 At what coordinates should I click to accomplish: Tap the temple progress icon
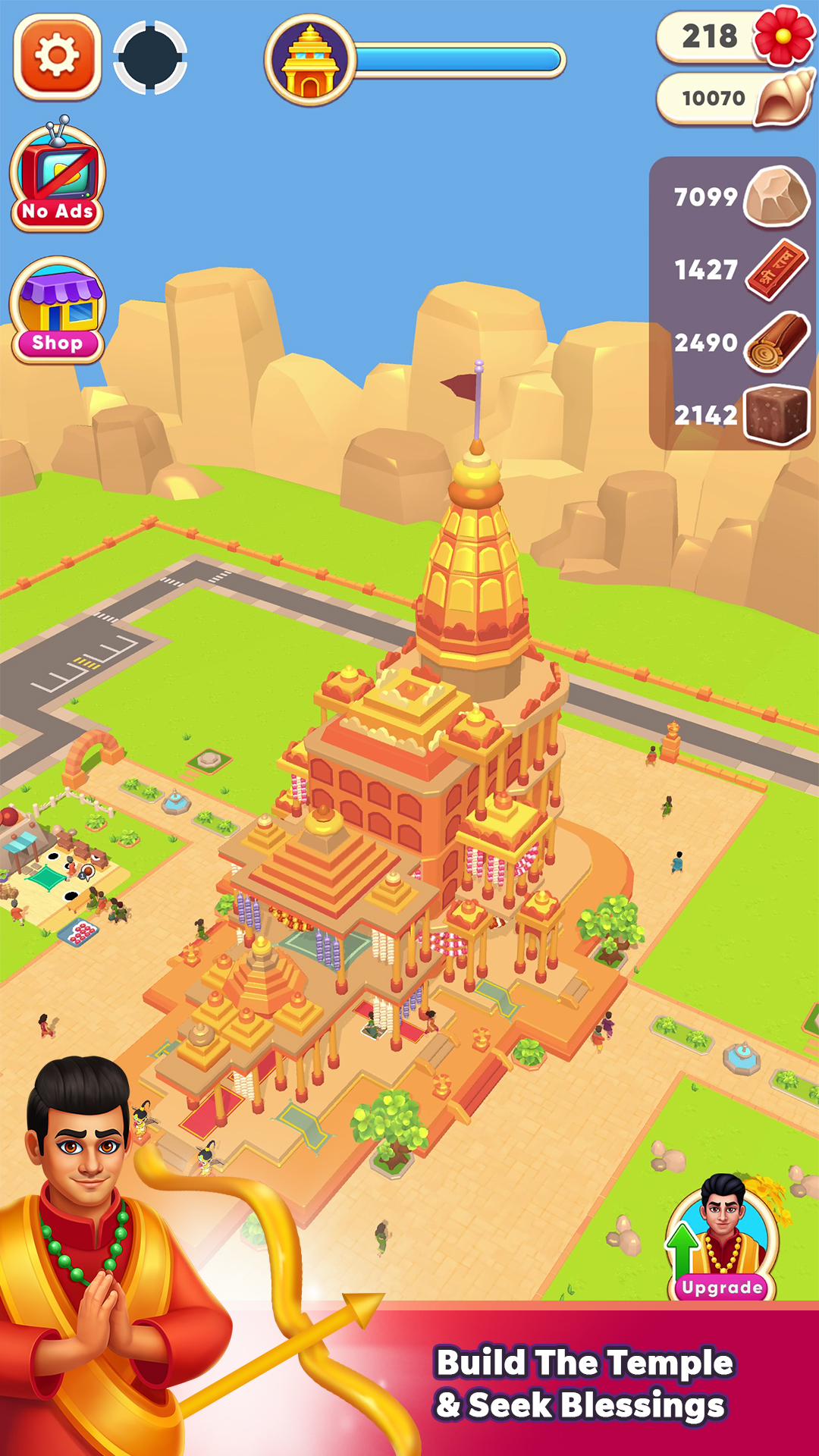309,60
